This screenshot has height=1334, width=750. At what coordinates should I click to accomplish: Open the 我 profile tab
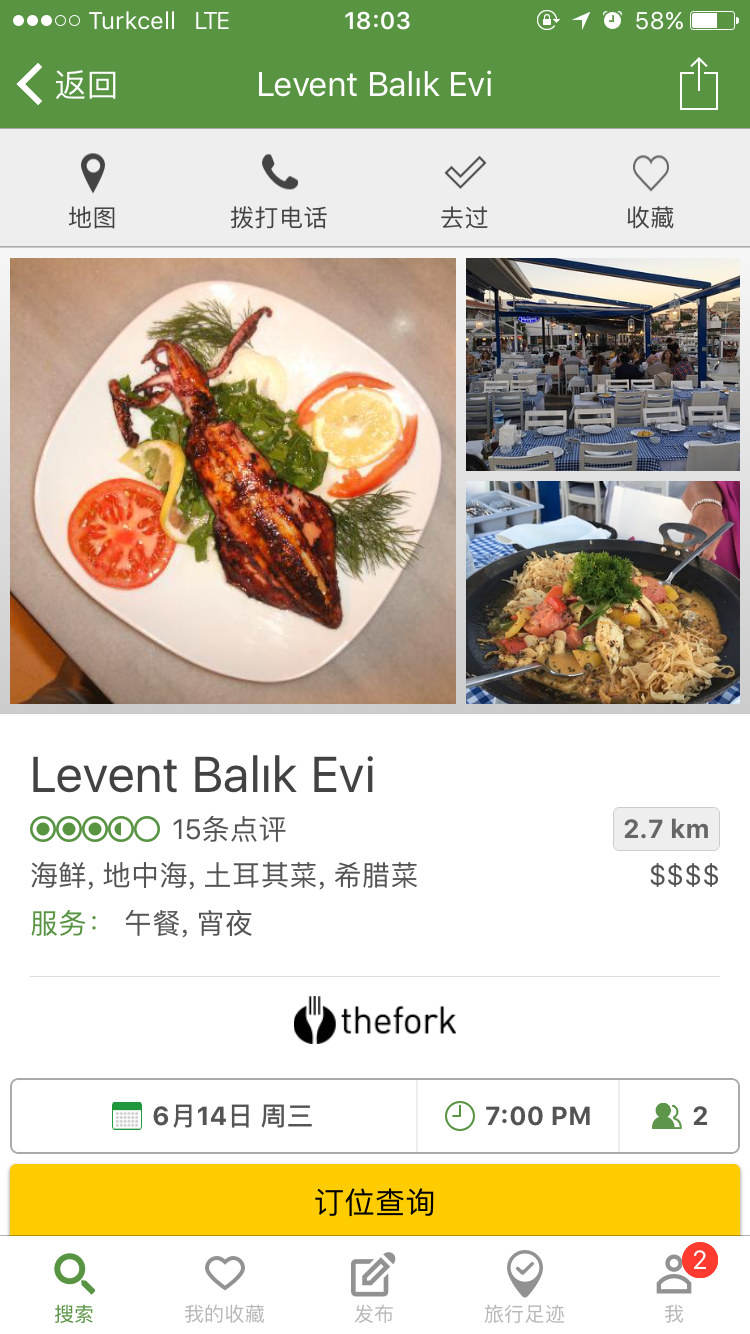(x=674, y=1287)
